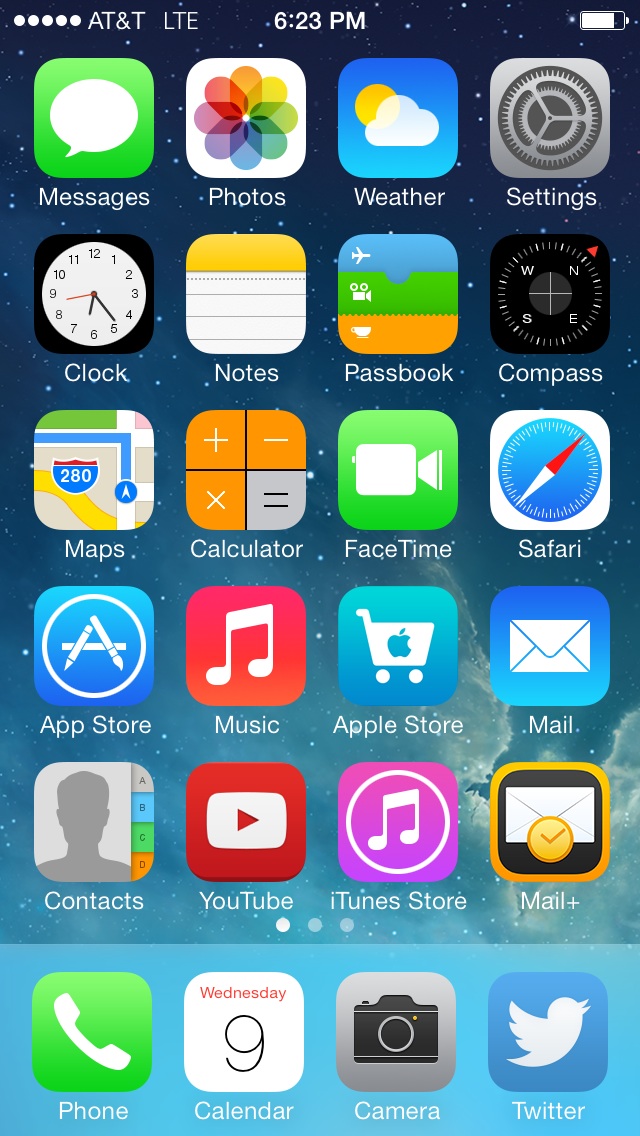Open the YouTube app
This screenshot has width=640, height=1136.
[x=246, y=822]
